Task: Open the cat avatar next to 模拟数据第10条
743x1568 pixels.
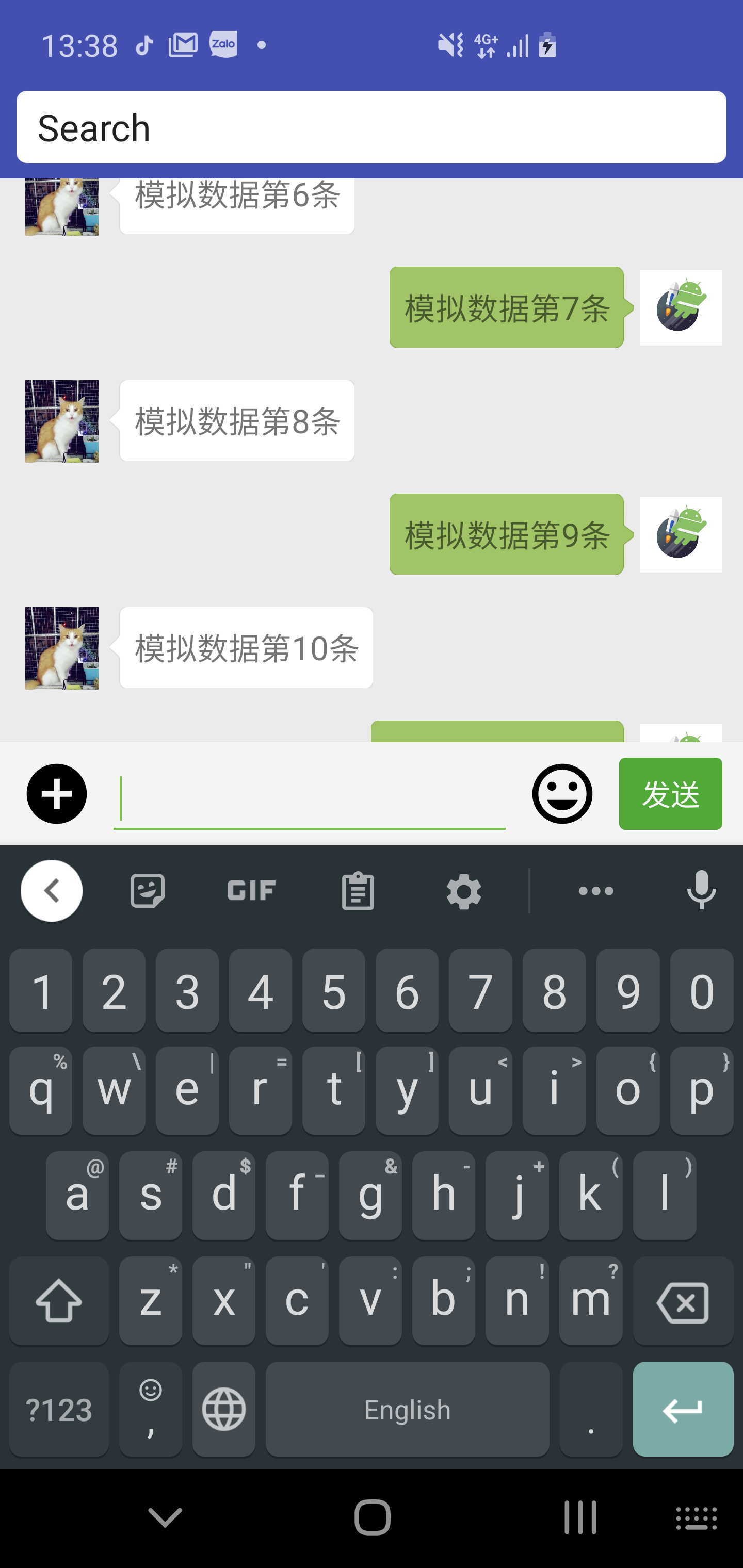Action: tap(61, 648)
